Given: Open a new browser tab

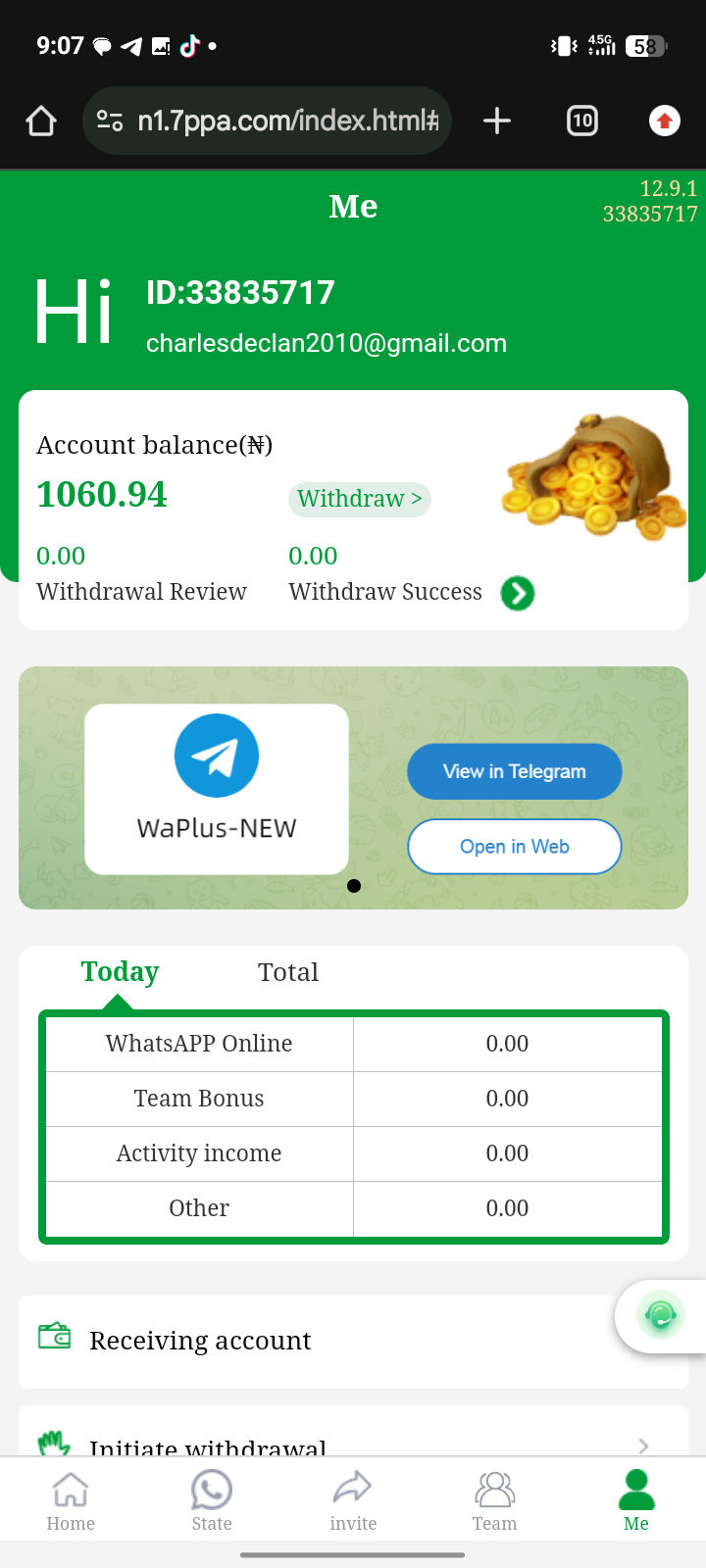Looking at the screenshot, I should (497, 121).
